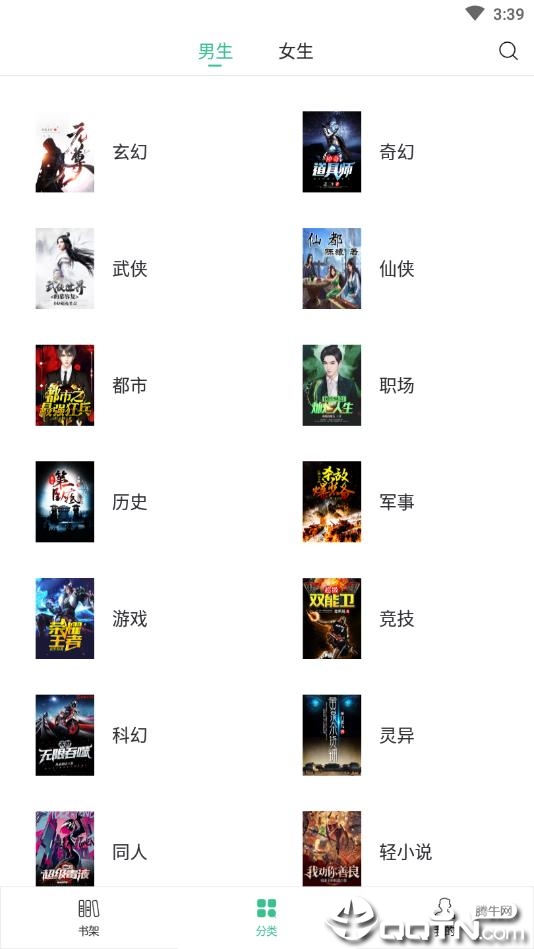View the 历史 category
534x949 pixels.
pyautogui.click(x=130, y=502)
